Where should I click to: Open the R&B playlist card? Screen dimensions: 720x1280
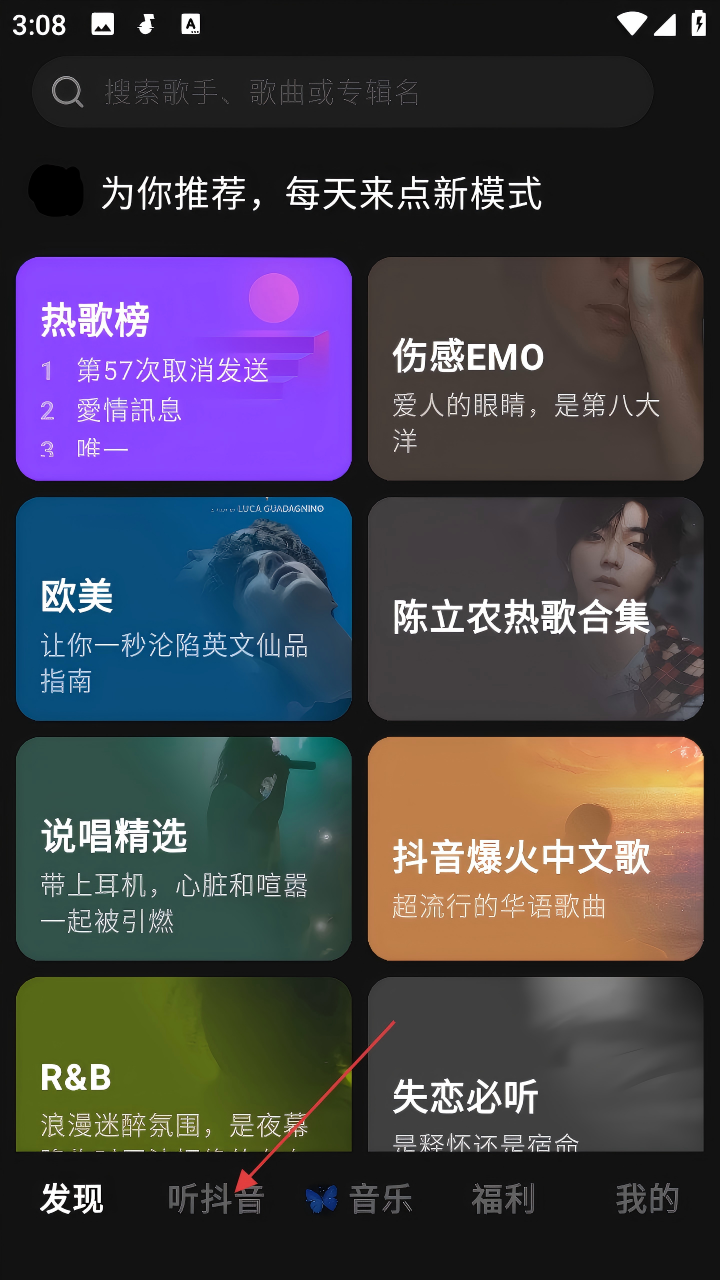click(x=184, y=1065)
